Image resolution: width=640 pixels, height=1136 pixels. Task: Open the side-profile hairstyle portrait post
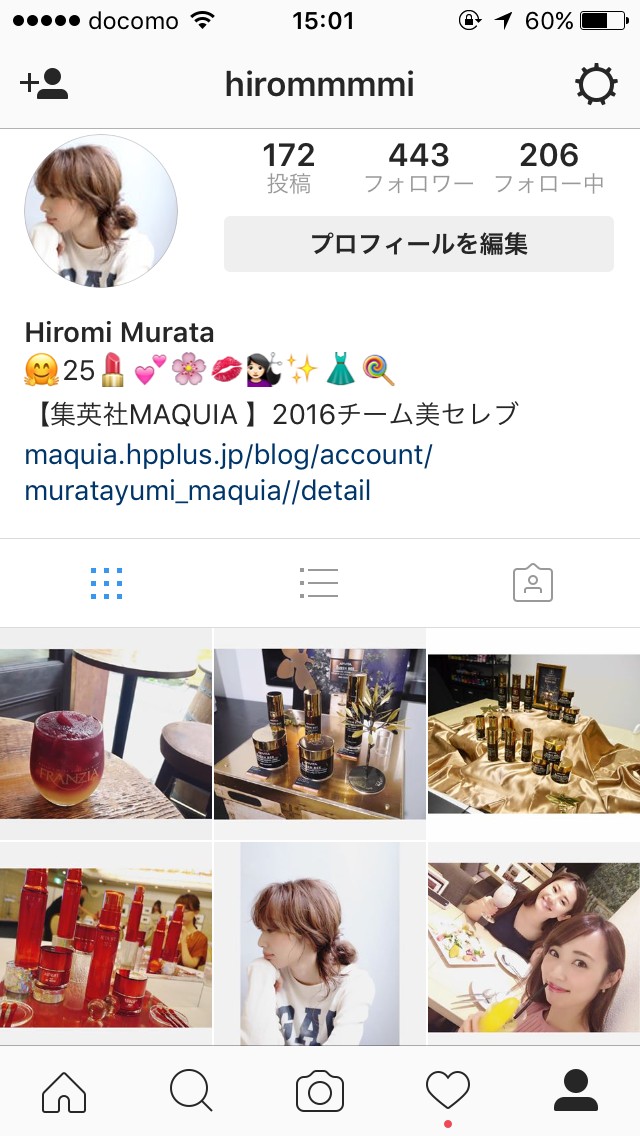point(319,945)
